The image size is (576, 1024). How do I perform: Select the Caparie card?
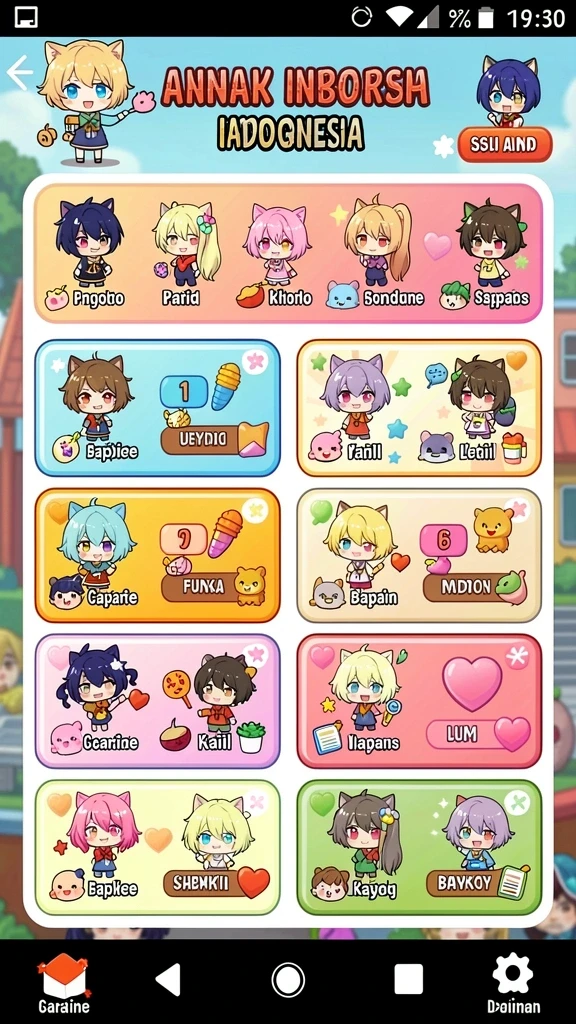(x=157, y=555)
